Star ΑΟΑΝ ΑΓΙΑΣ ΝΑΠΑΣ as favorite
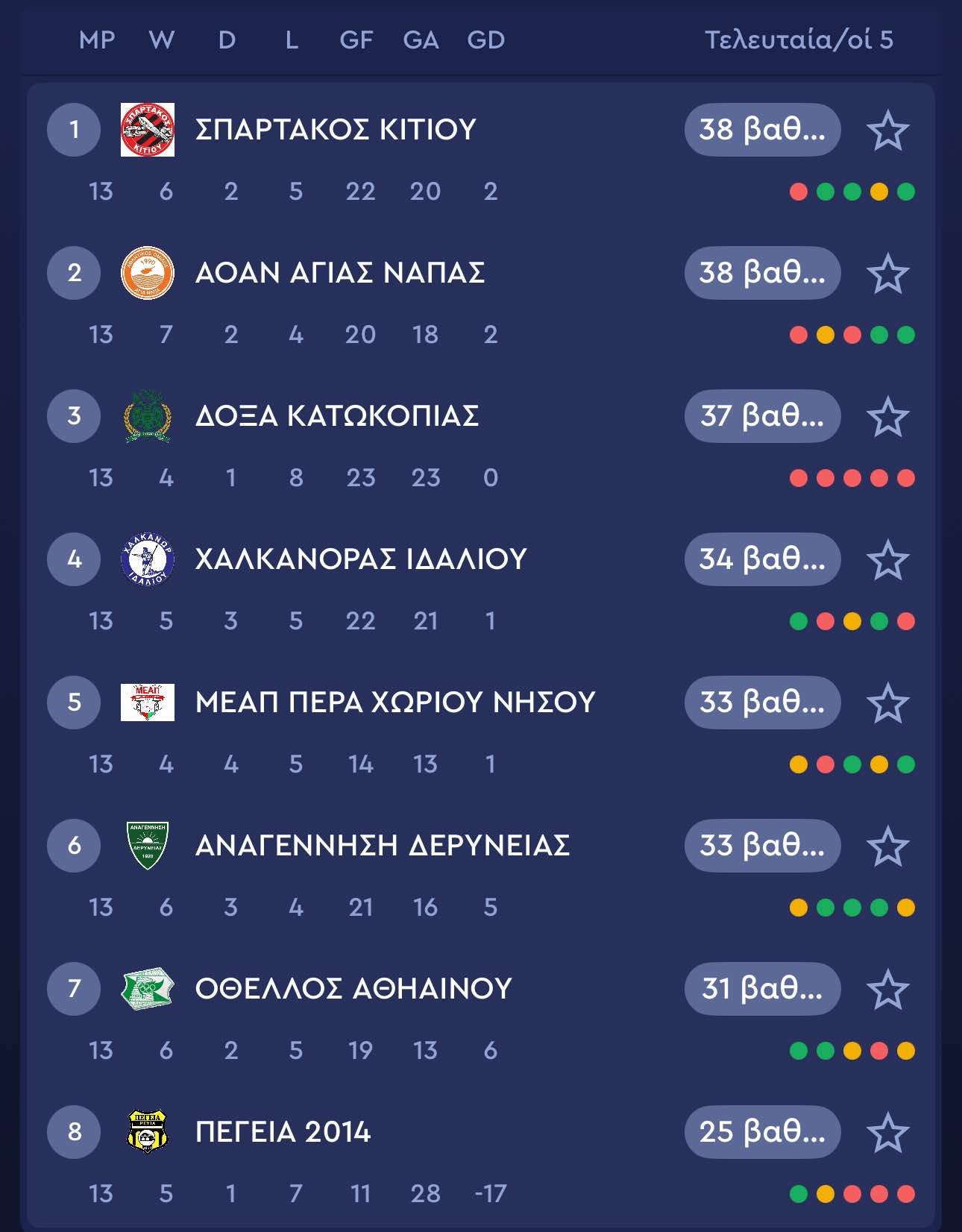The image size is (962, 1232). pos(887,274)
